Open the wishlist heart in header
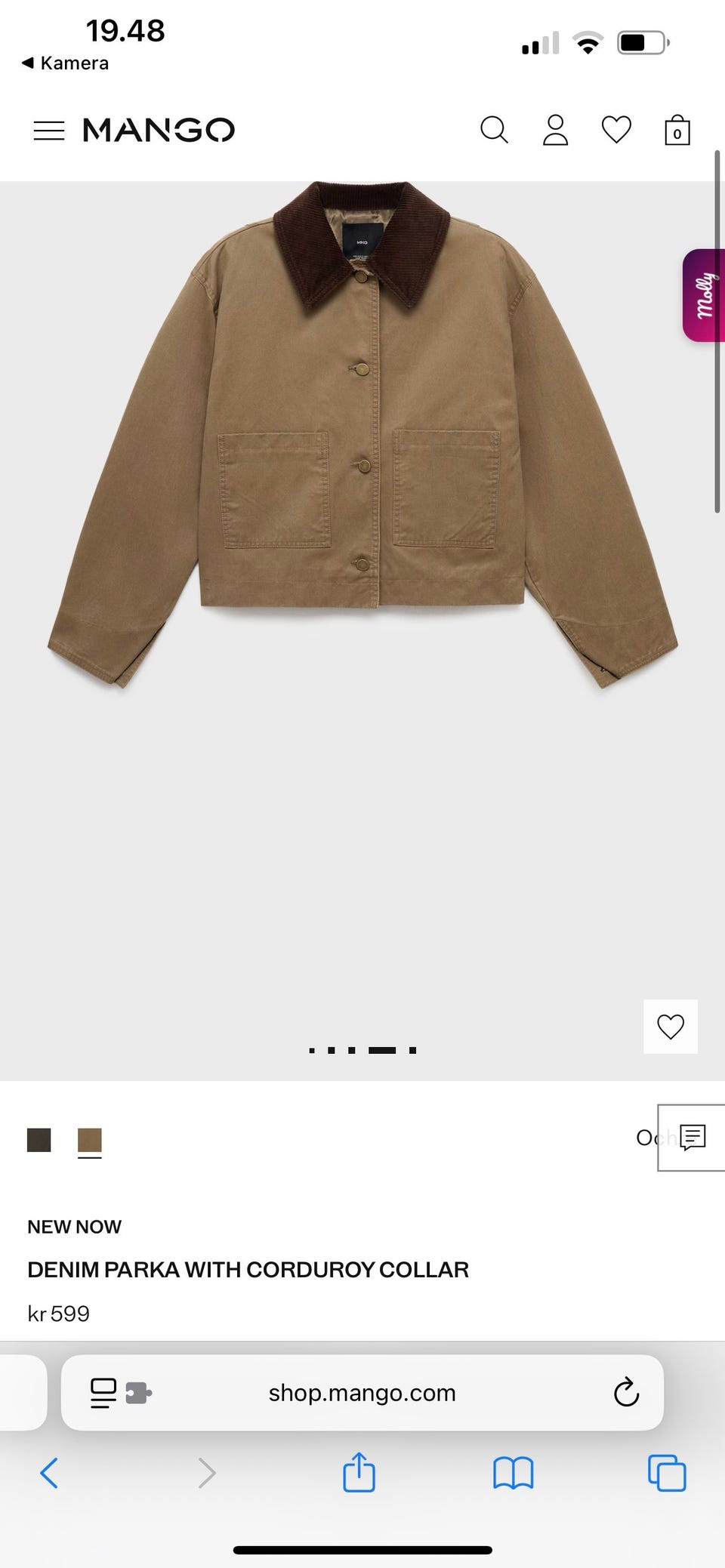 616,130
